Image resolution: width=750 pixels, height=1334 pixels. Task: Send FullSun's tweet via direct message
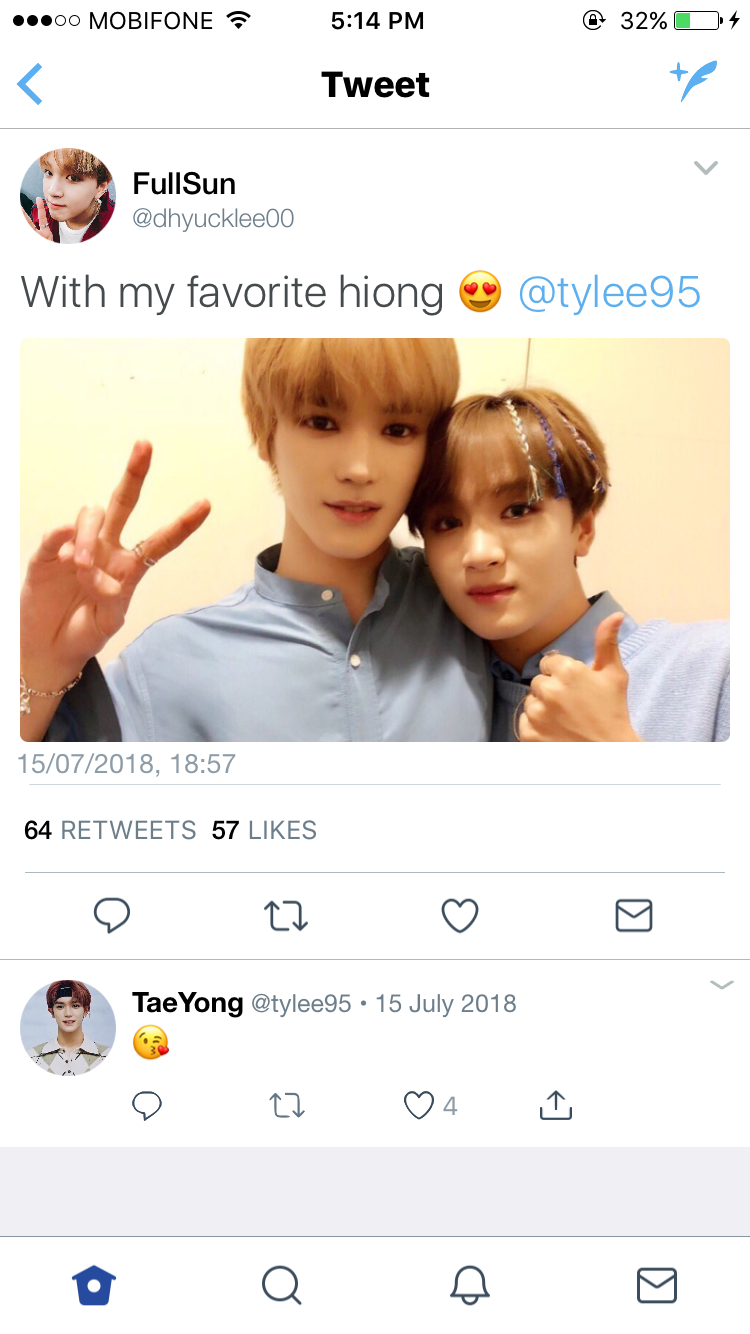(634, 915)
